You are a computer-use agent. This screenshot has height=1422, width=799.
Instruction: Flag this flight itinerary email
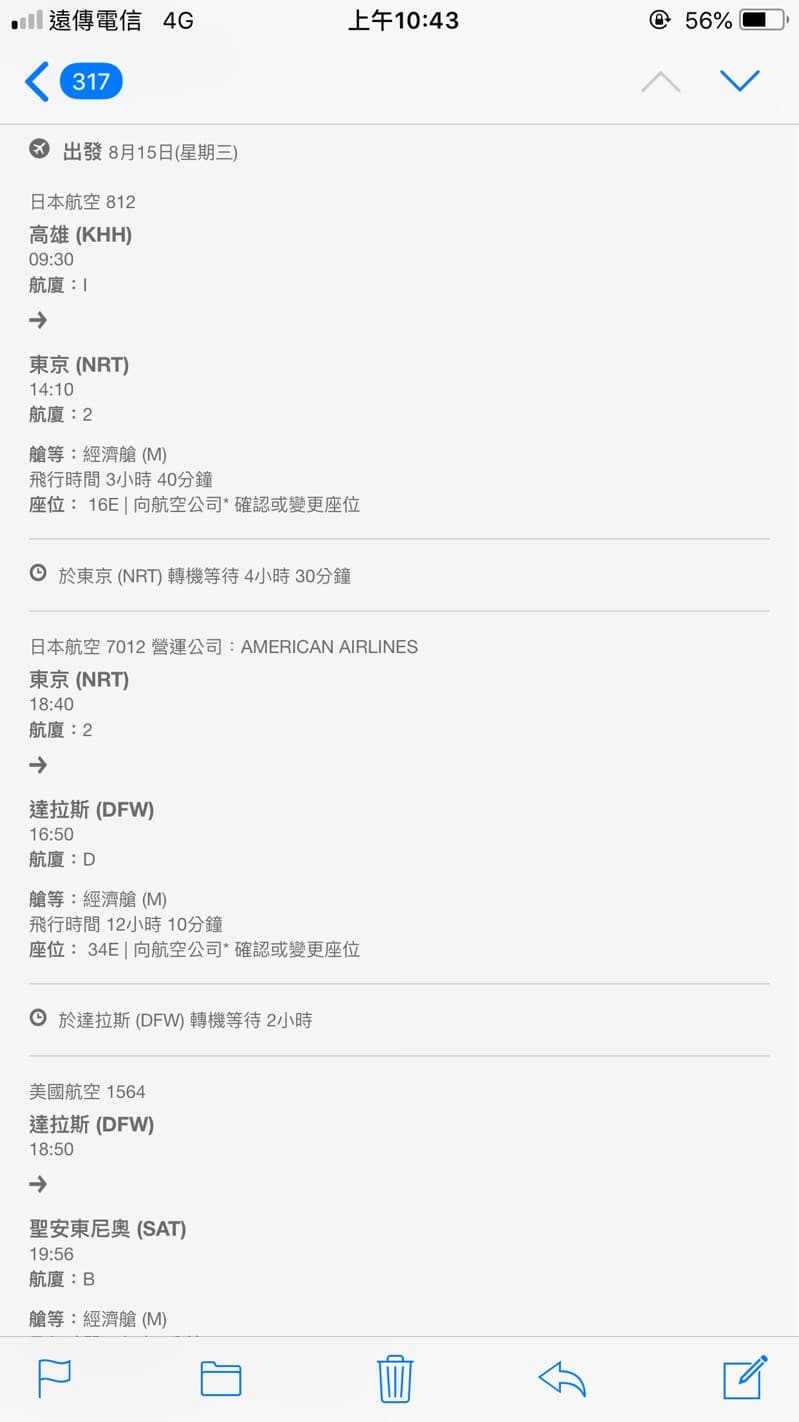[x=54, y=1377]
